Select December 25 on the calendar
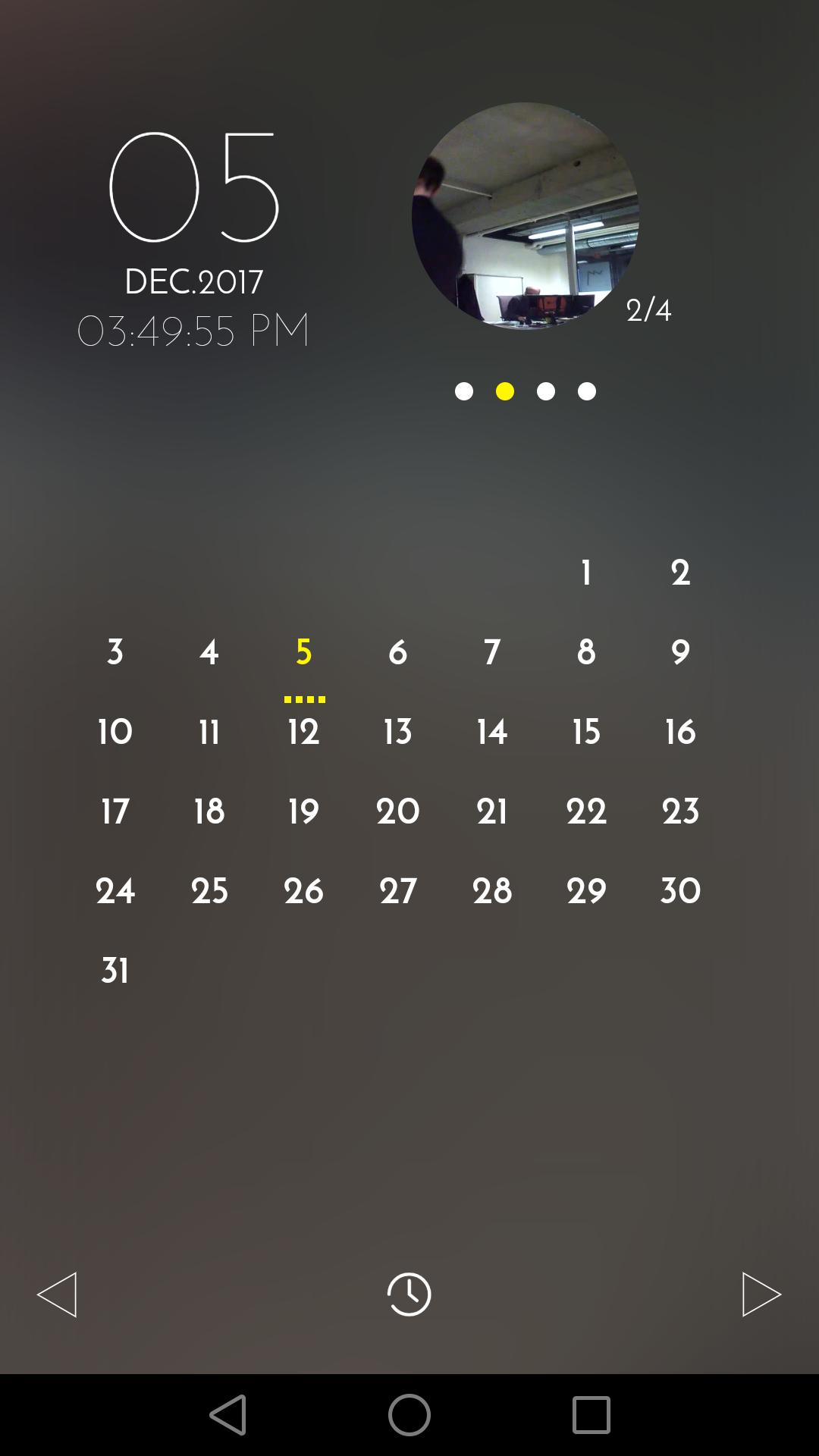The height and width of the screenshot is (1456, 819). click(x=210, y=891)
